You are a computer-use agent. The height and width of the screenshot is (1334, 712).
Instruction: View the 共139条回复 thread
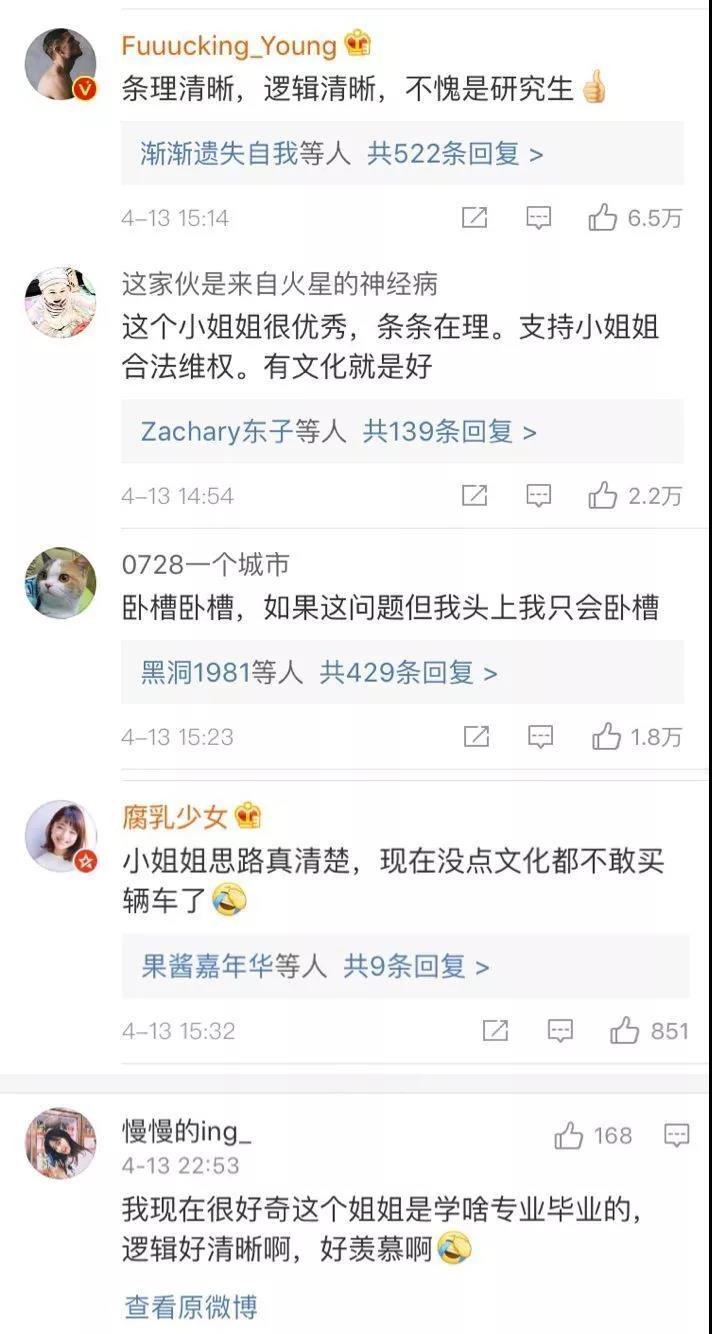point(450,432)
